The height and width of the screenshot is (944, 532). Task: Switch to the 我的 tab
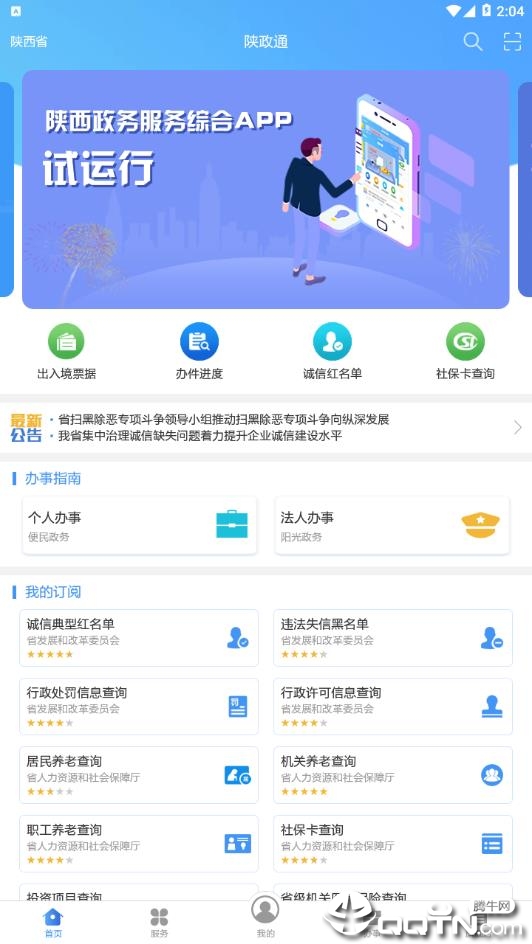265,916
